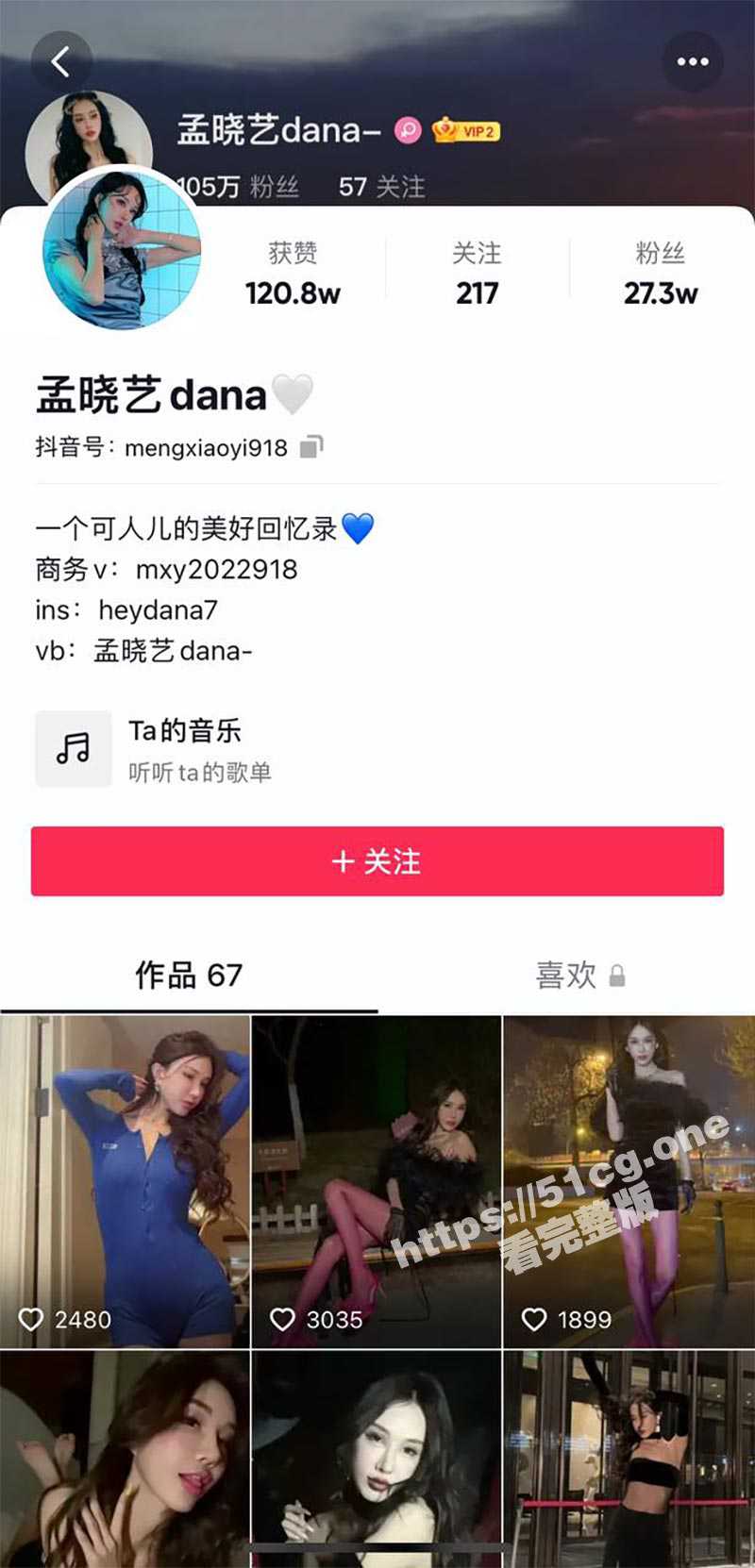Switch to the locked 喜欢 tab
This screenshot has width=755, height=1568.
tap(579, 975)
